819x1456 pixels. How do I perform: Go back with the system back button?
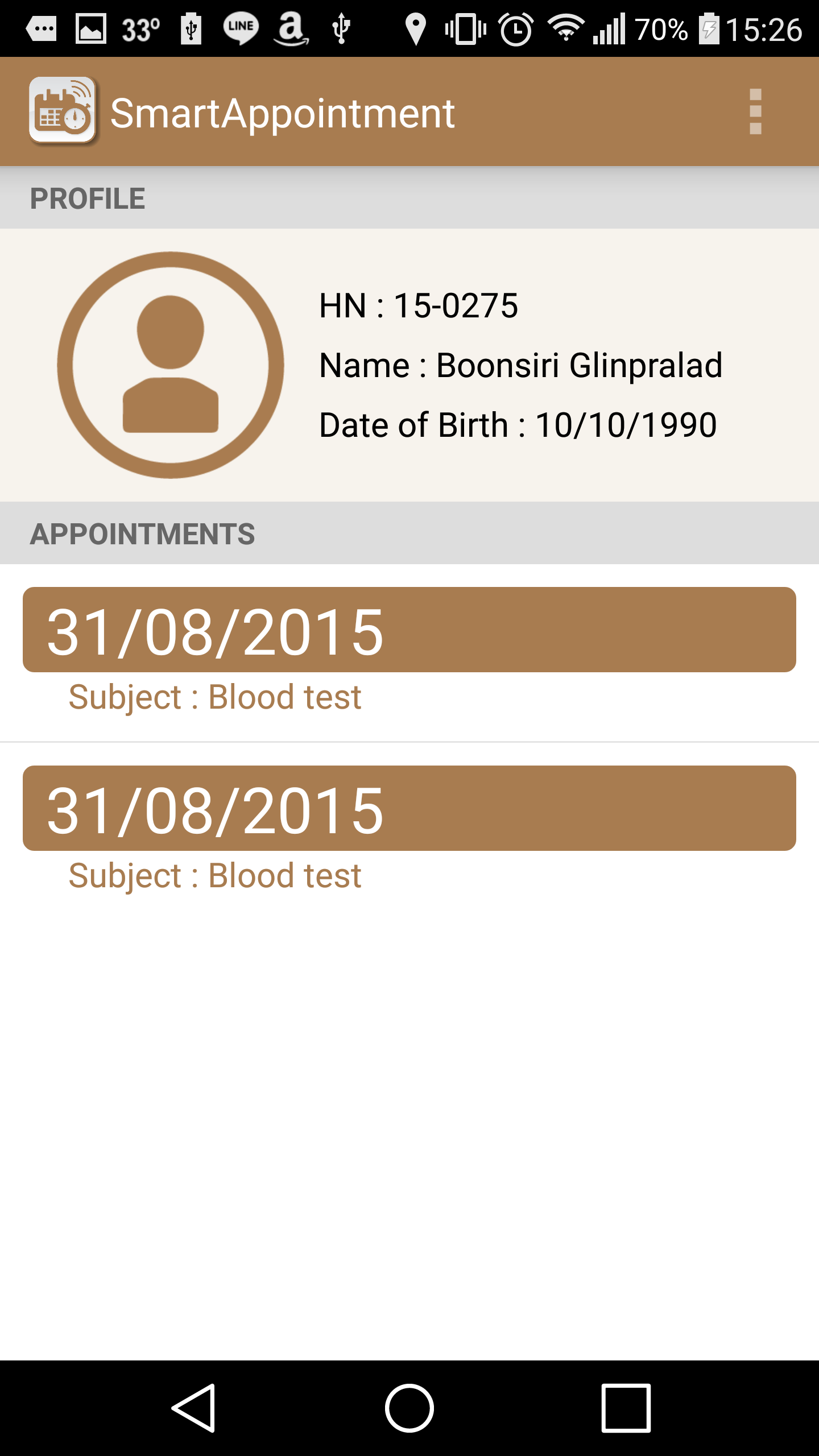coord(194,1408)
